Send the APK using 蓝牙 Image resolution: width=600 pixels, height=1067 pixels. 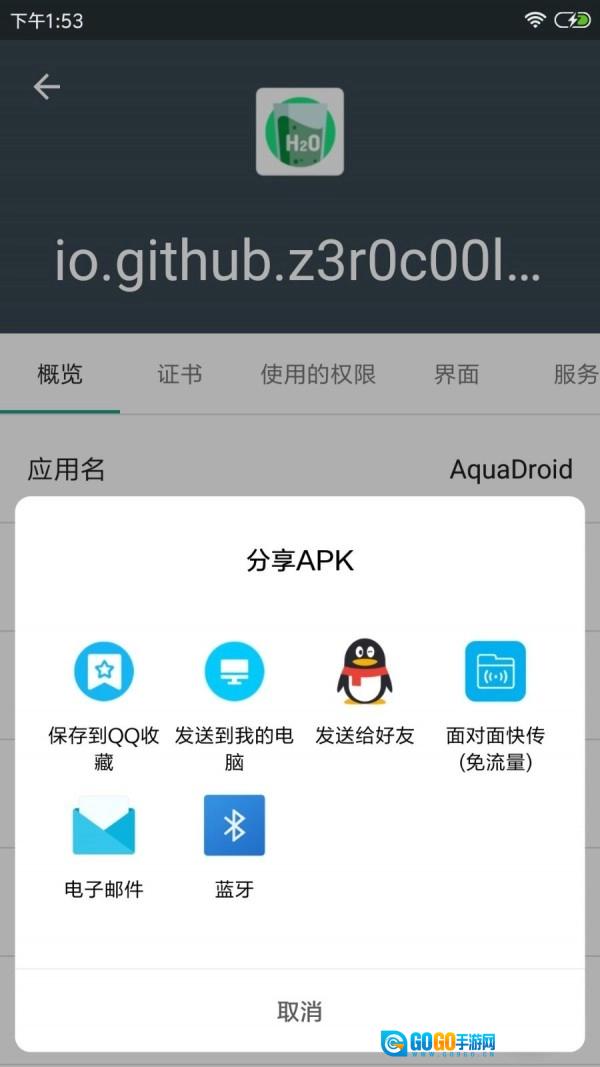tap(234, 847)
